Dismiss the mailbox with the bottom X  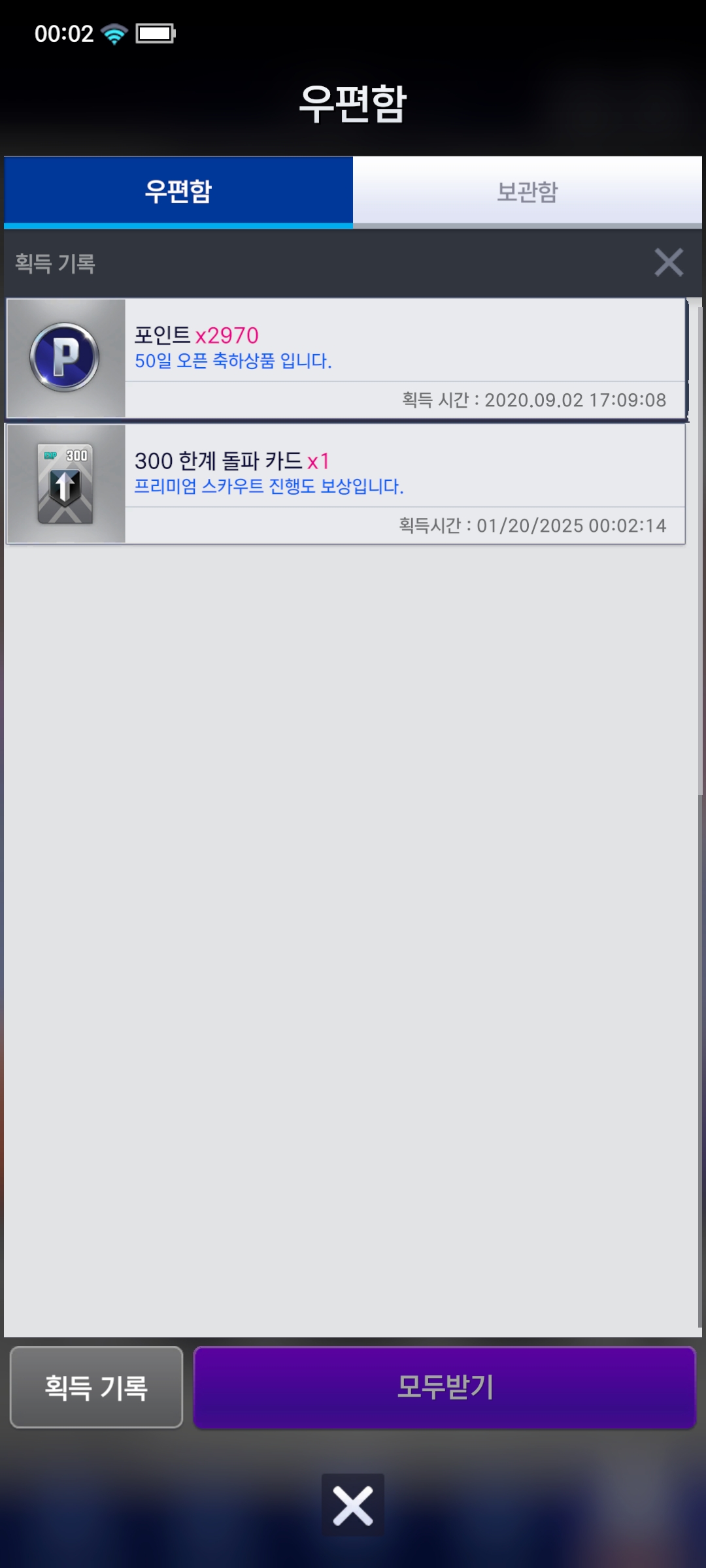353,1505
